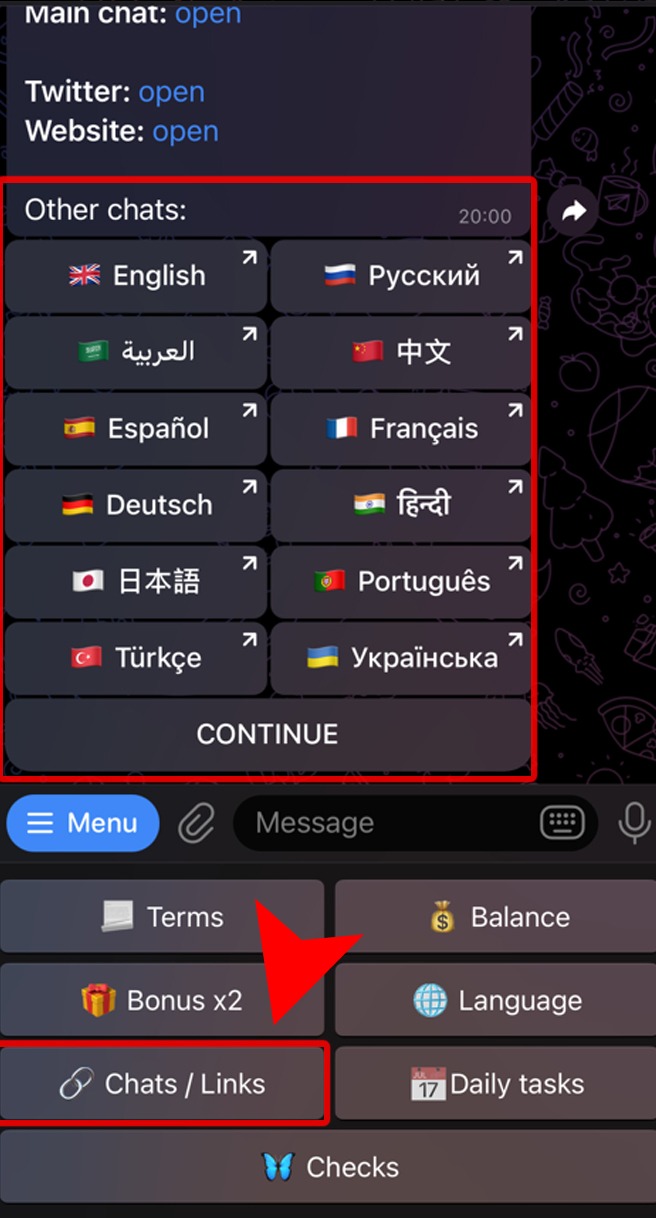Toggle the keyboard icon in message field
Viewport: 656px width, 1218px height.
coord(562,823)
